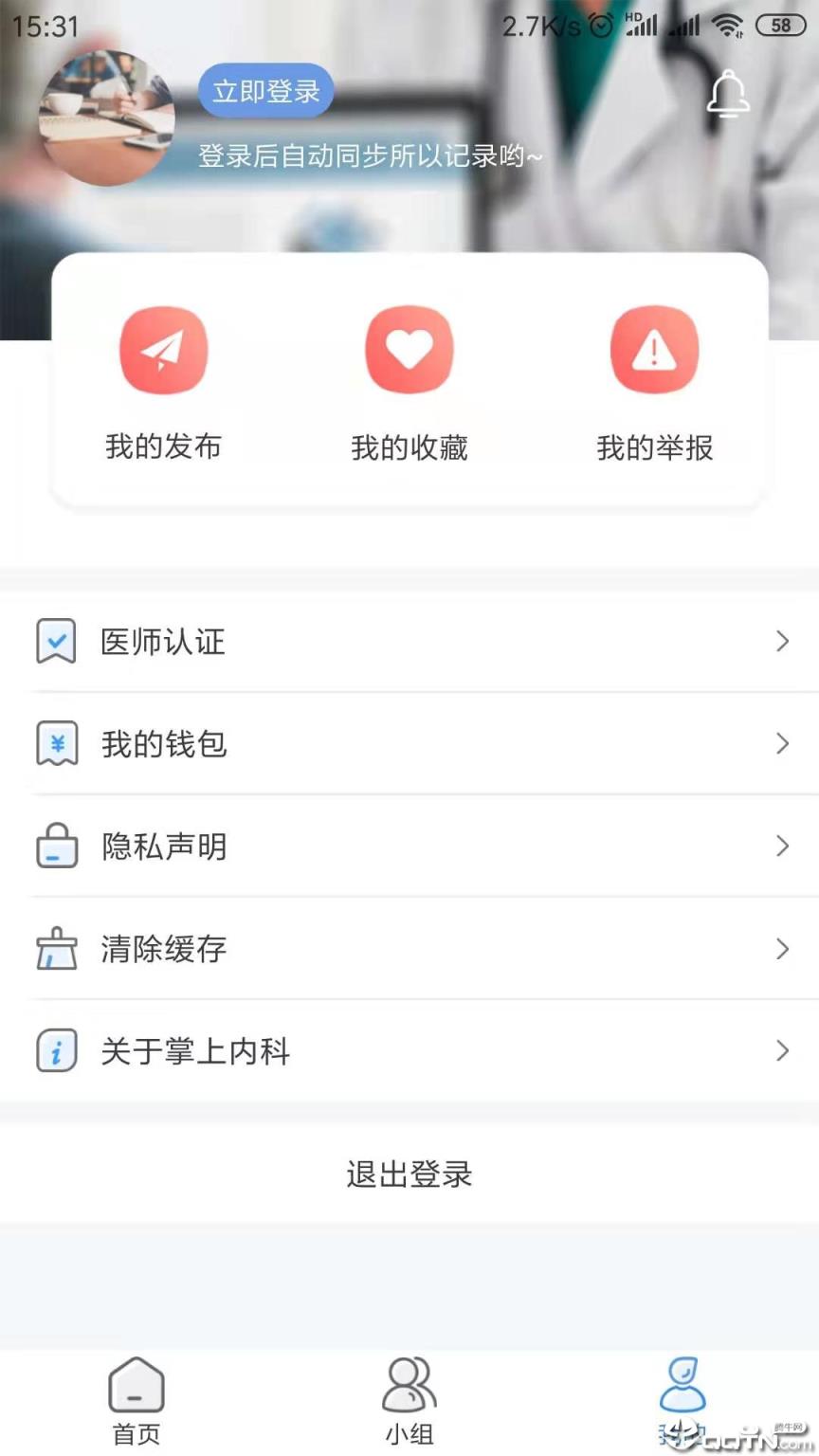Tap the 我的钱包 wallet icon
This screenshot has width=819, height=1456.
coord(56,744)
